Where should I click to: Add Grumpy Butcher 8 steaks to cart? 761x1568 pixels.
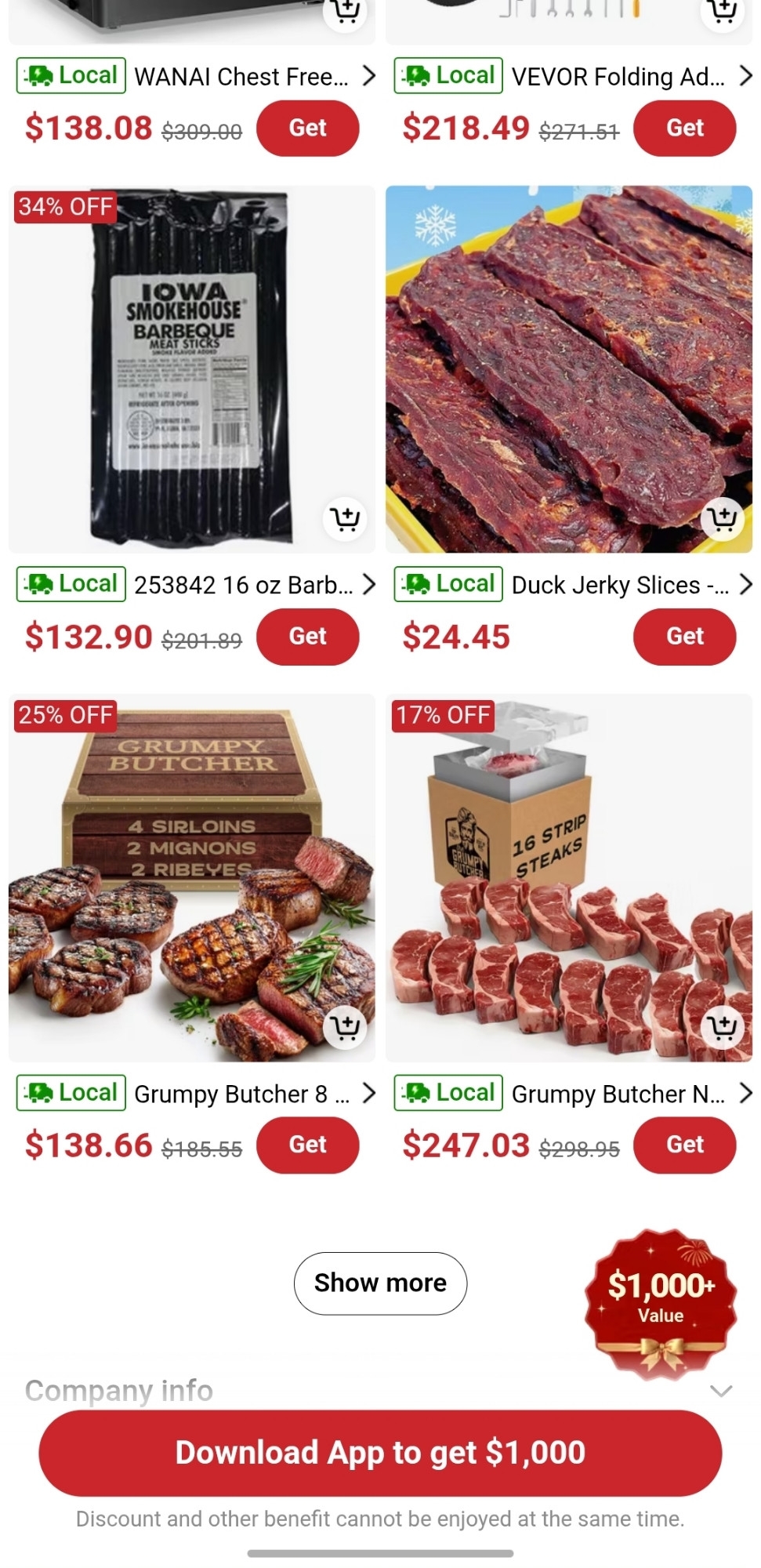click(x=345, y=1027)
